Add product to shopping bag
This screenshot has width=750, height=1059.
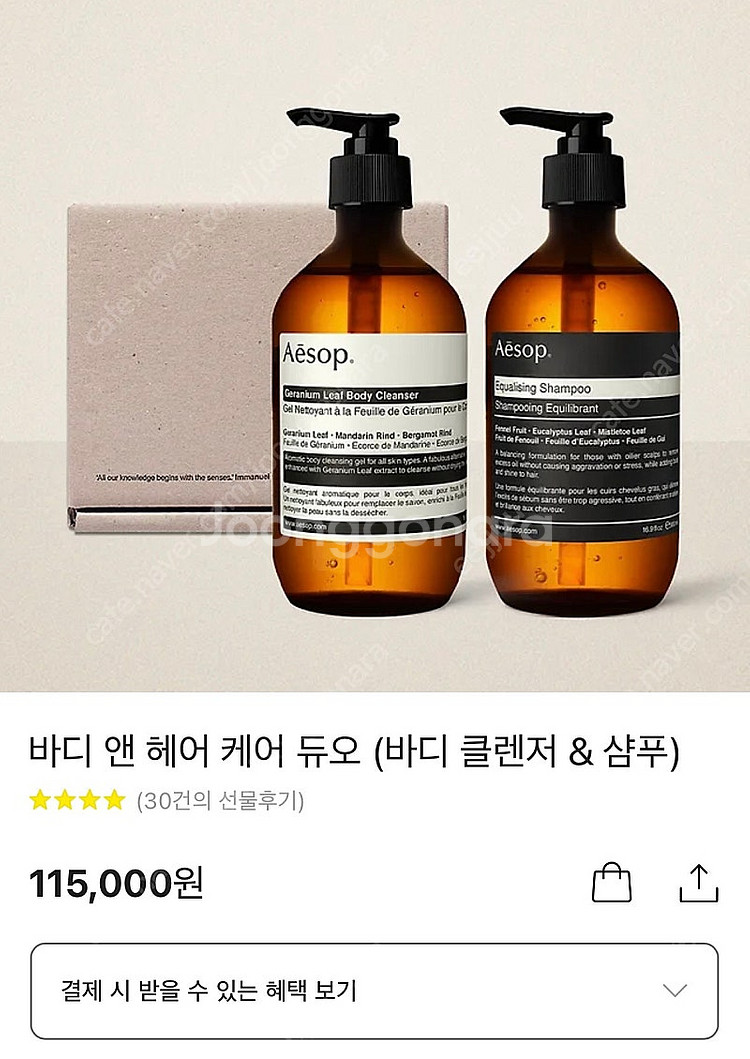point(612,882)
